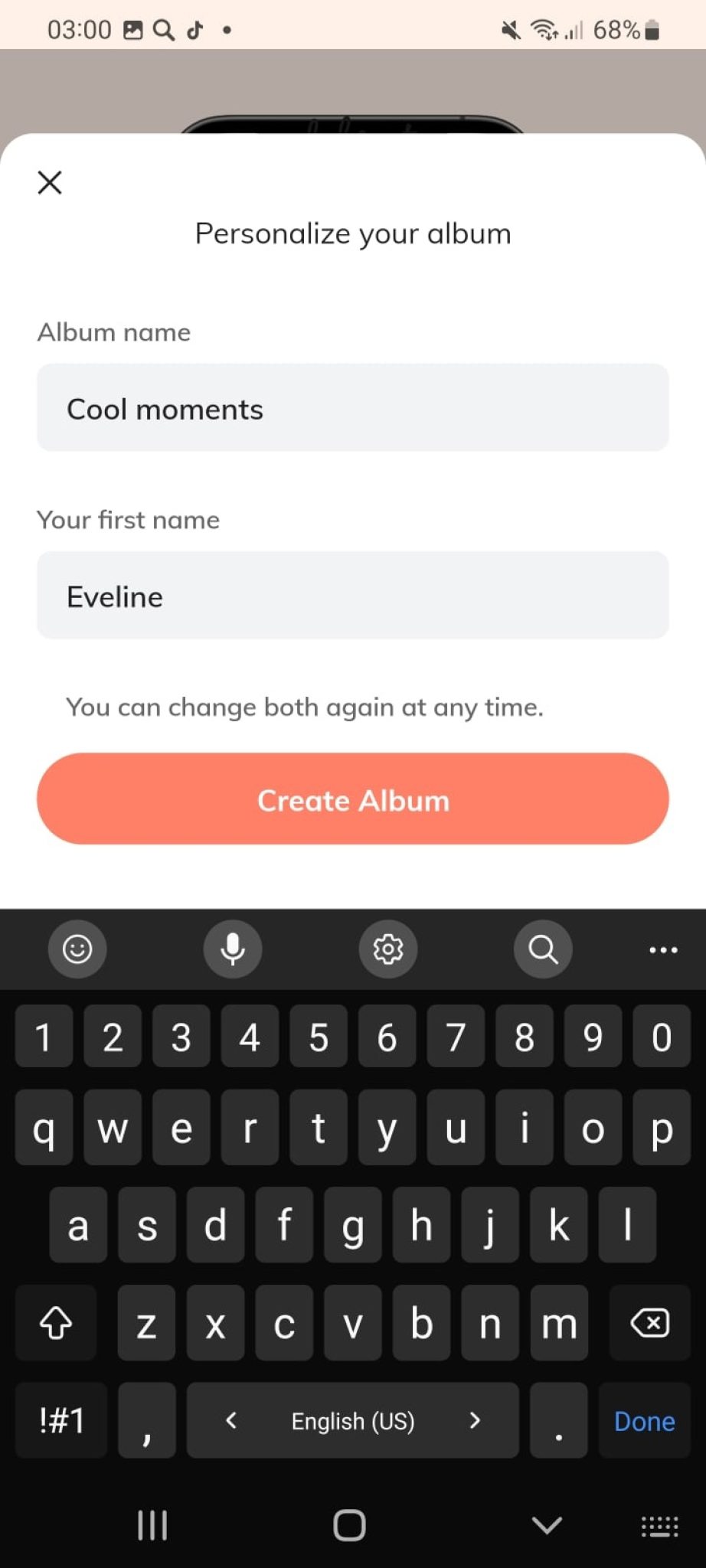Switch to next language with right arrow
Screen dimensions: 706x1568
tap(475, 1421)
